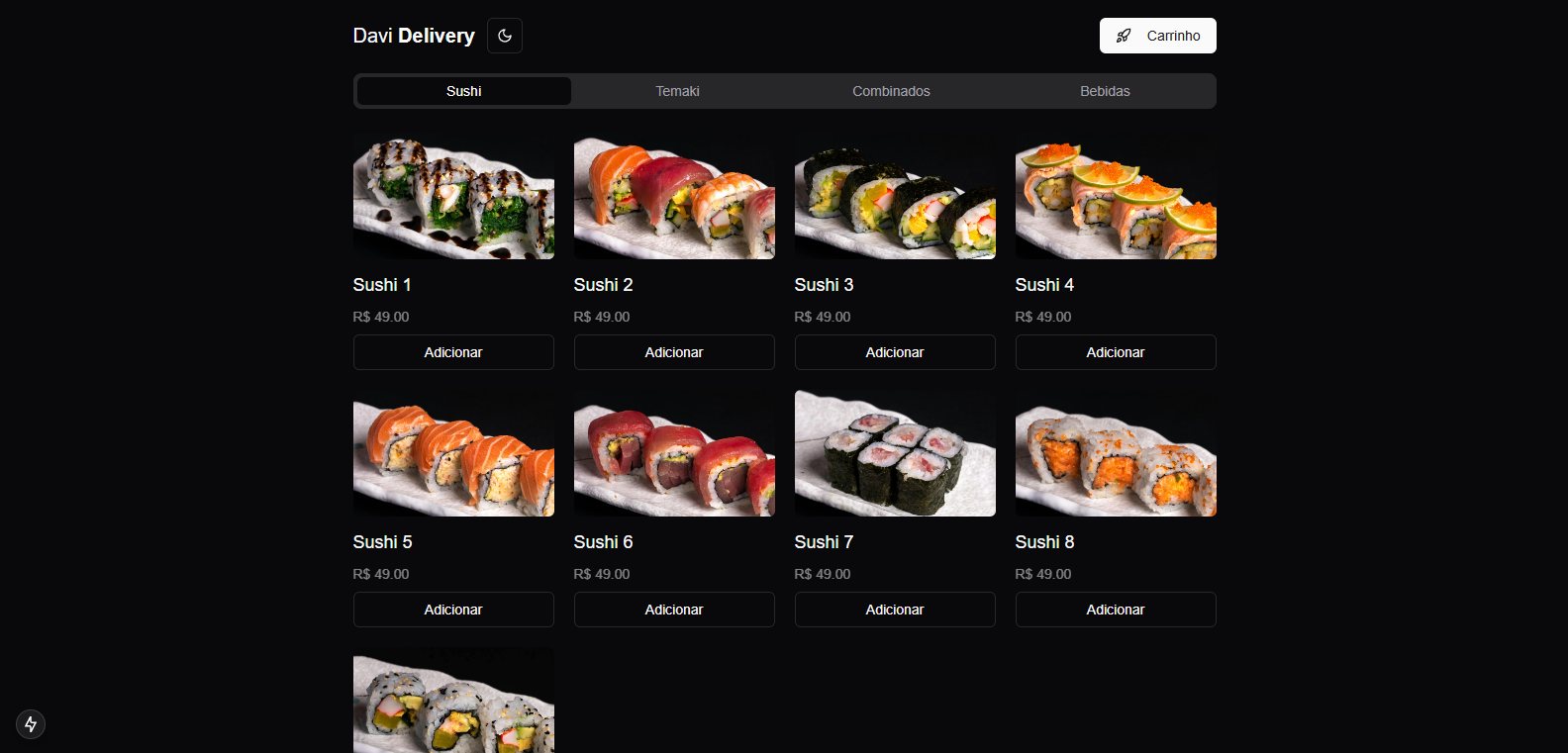
Task: Switch to the Temaki tab
Action: pos(677,91)
